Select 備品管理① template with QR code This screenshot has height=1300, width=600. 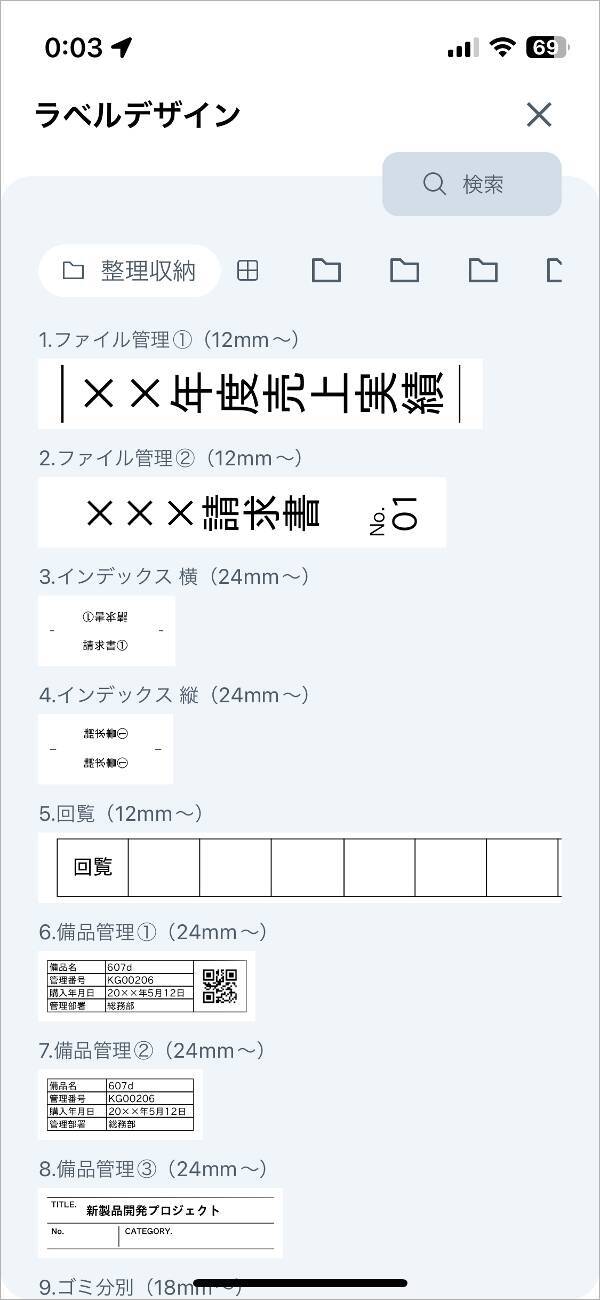point(146,986)
